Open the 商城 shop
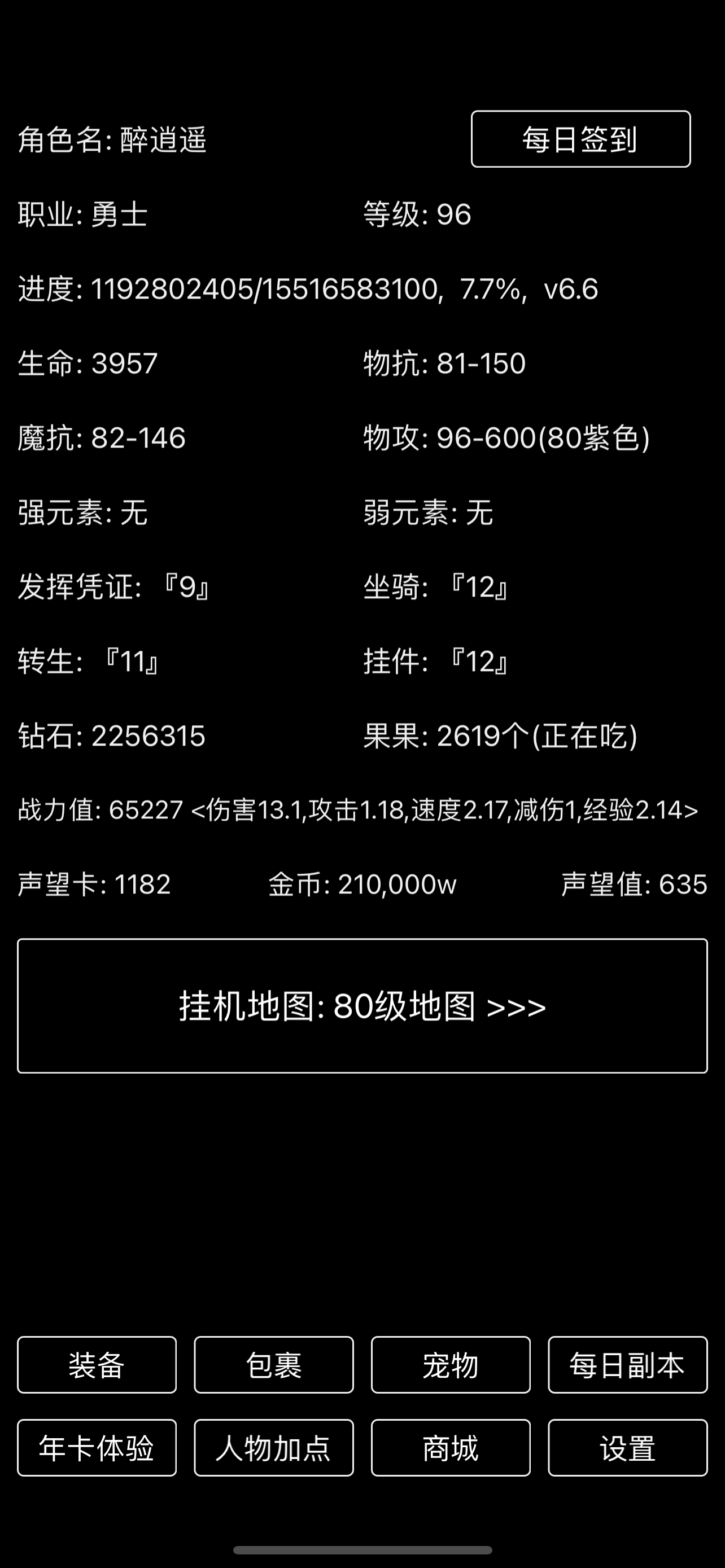The height and width of the screenshot is (1568, 725). (x=451, y=1450)
